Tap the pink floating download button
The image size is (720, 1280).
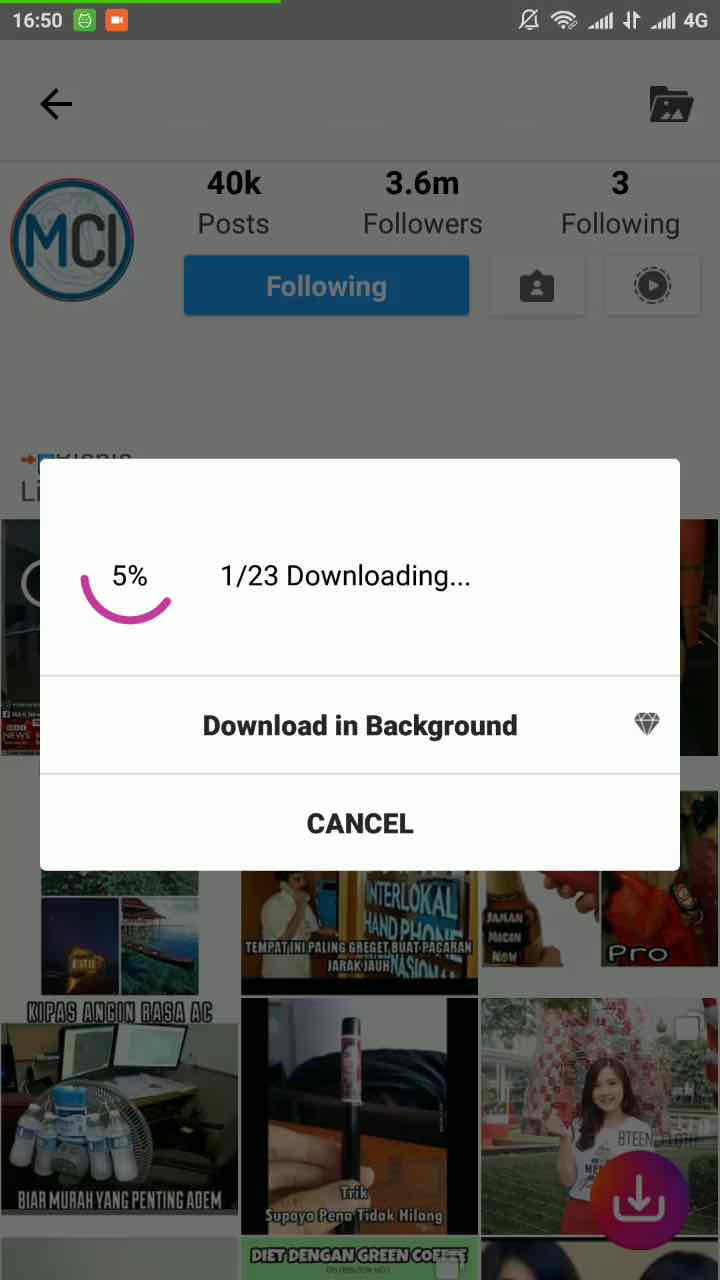(x=640, y=1200)
